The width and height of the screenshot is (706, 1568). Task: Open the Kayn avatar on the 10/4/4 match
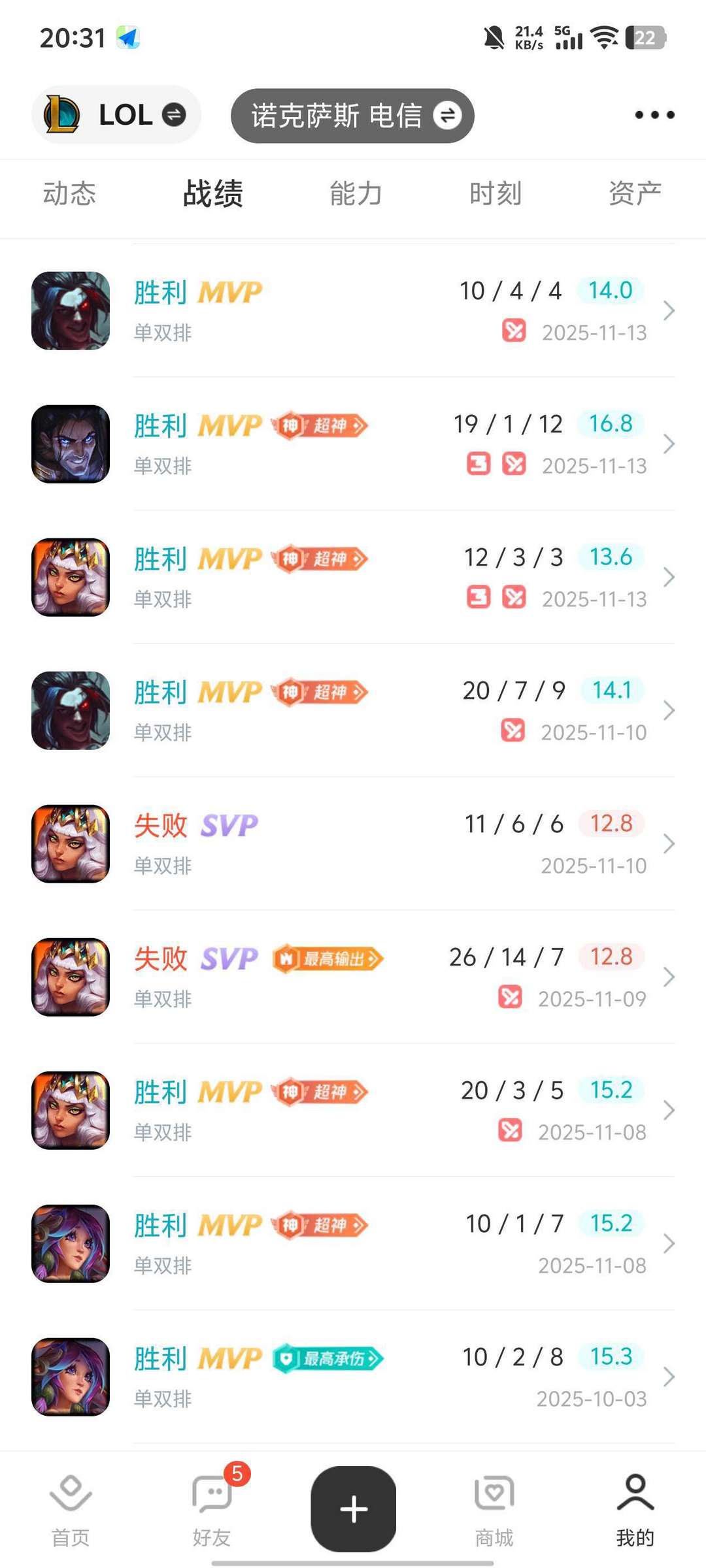pyautogui.click(x=70, y=311)
